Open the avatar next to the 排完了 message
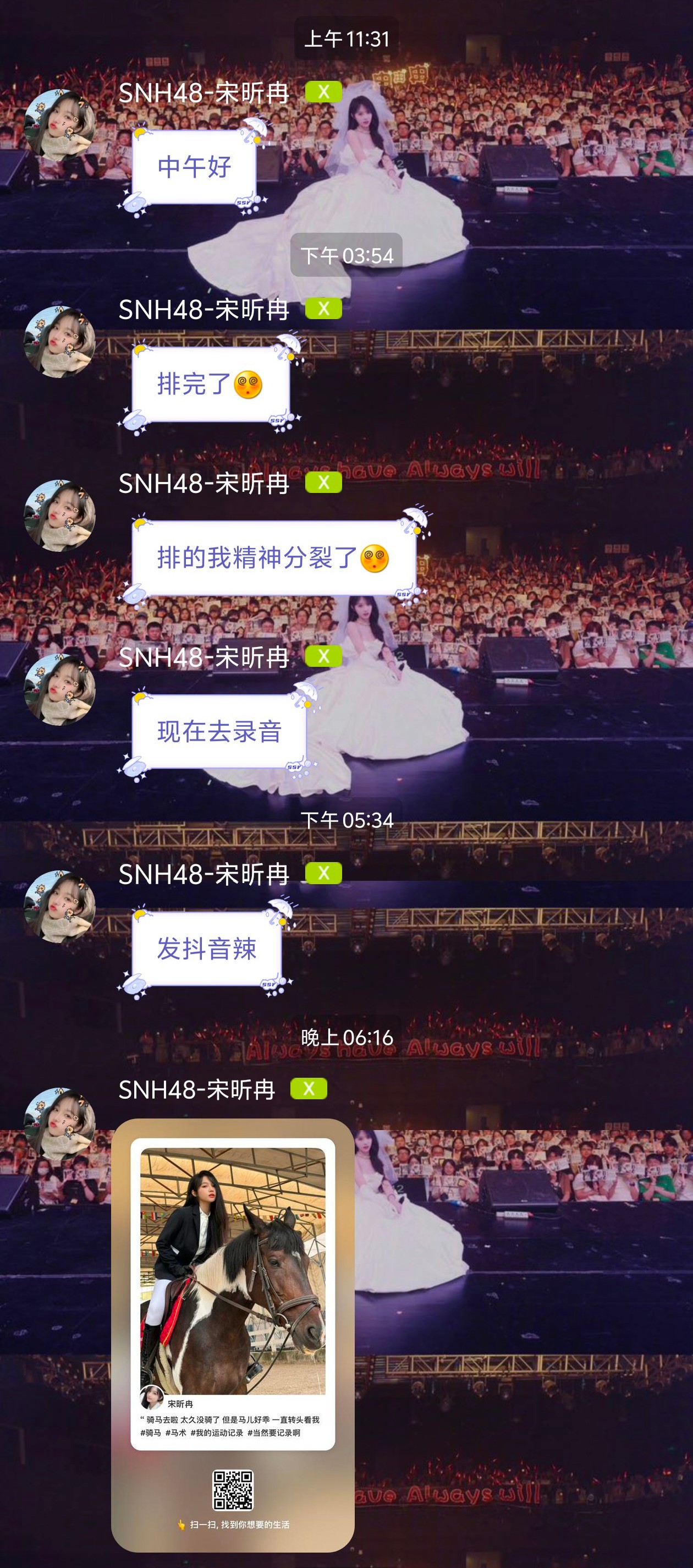The image size is (693, 1568). click(x=59, y=342)
